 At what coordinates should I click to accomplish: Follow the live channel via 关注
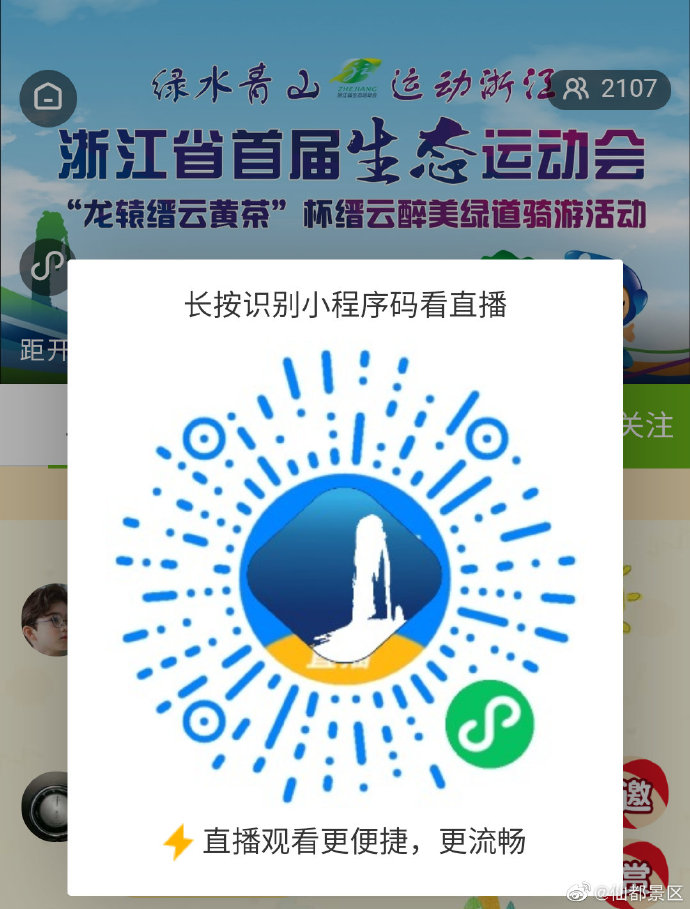tap(647, 425)
